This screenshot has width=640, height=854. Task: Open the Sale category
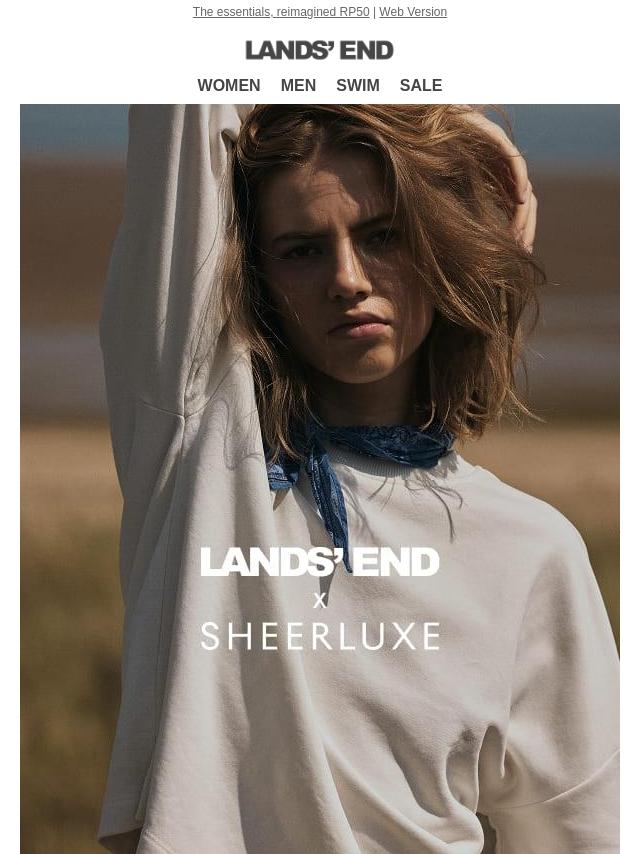[420, 86]
